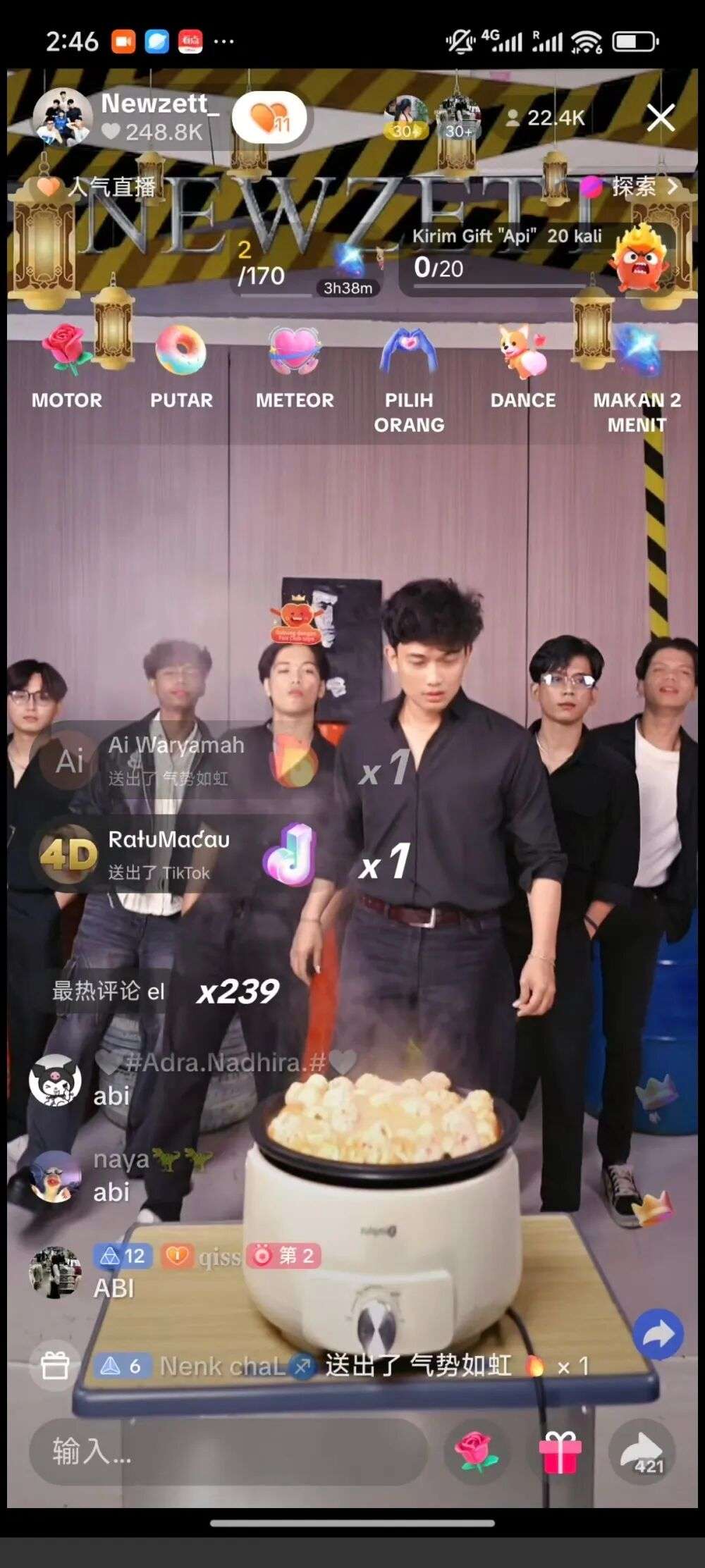
Task: Open the 最热评论 hottest comment
Action: tap(109, 992)
